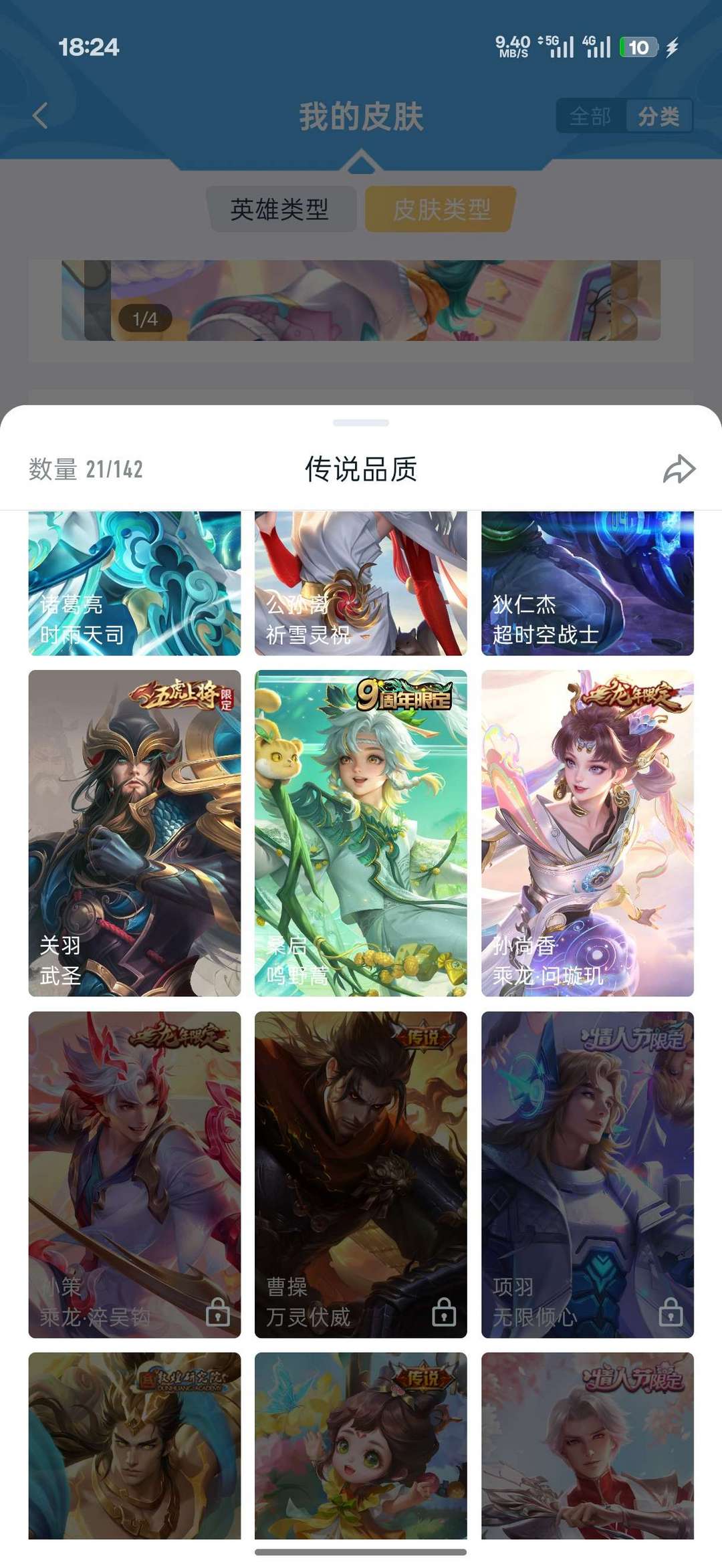Open 诸葛亮 时雨天司 skin card
The width and height of the screenshot is (722, 1568).
(x=134, y=583)
